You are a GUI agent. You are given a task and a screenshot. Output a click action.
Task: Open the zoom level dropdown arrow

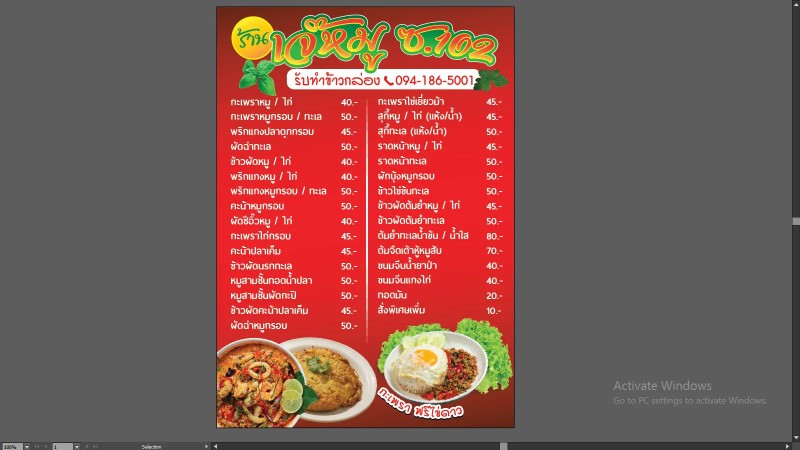click(27, 446)
